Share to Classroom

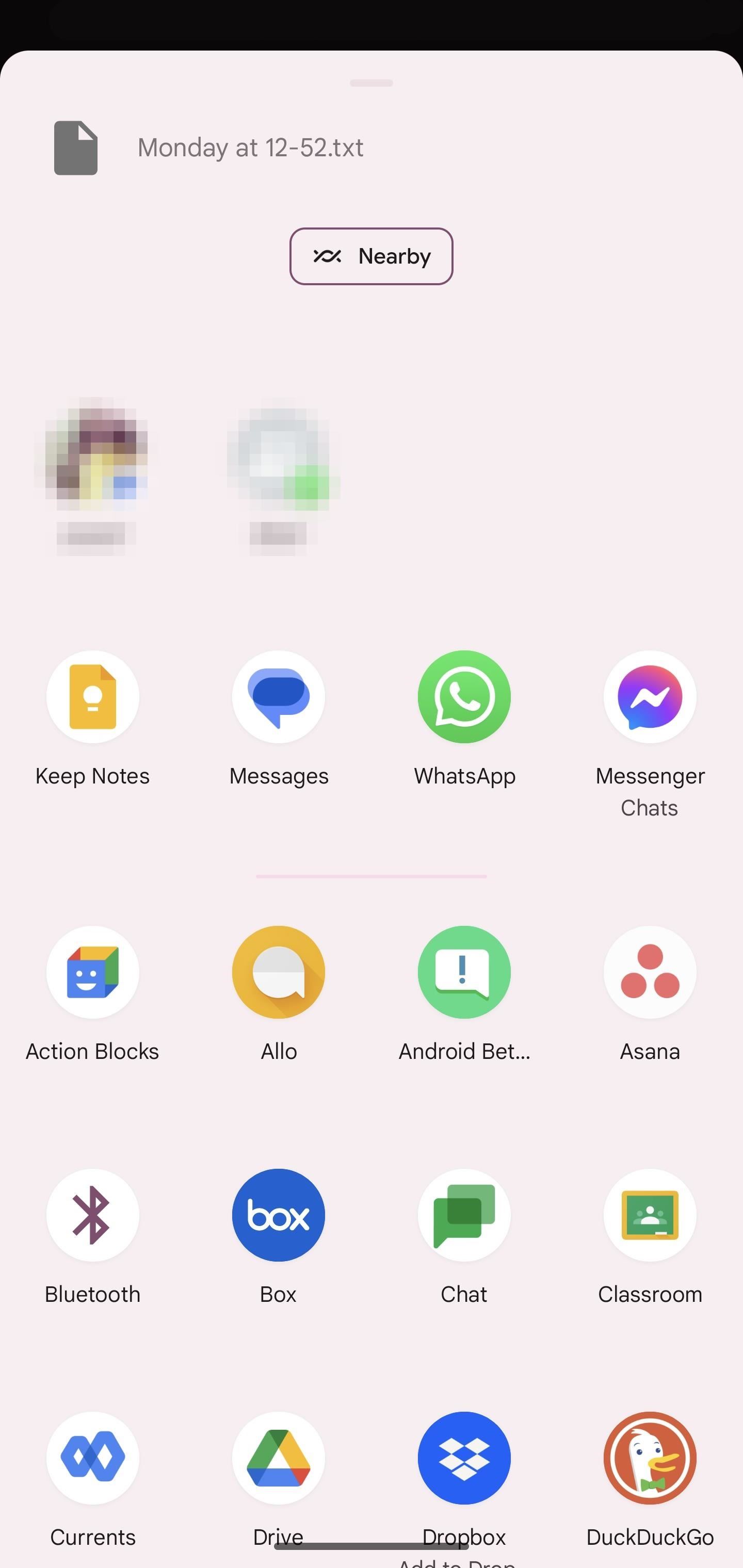tap(650, 1215)
